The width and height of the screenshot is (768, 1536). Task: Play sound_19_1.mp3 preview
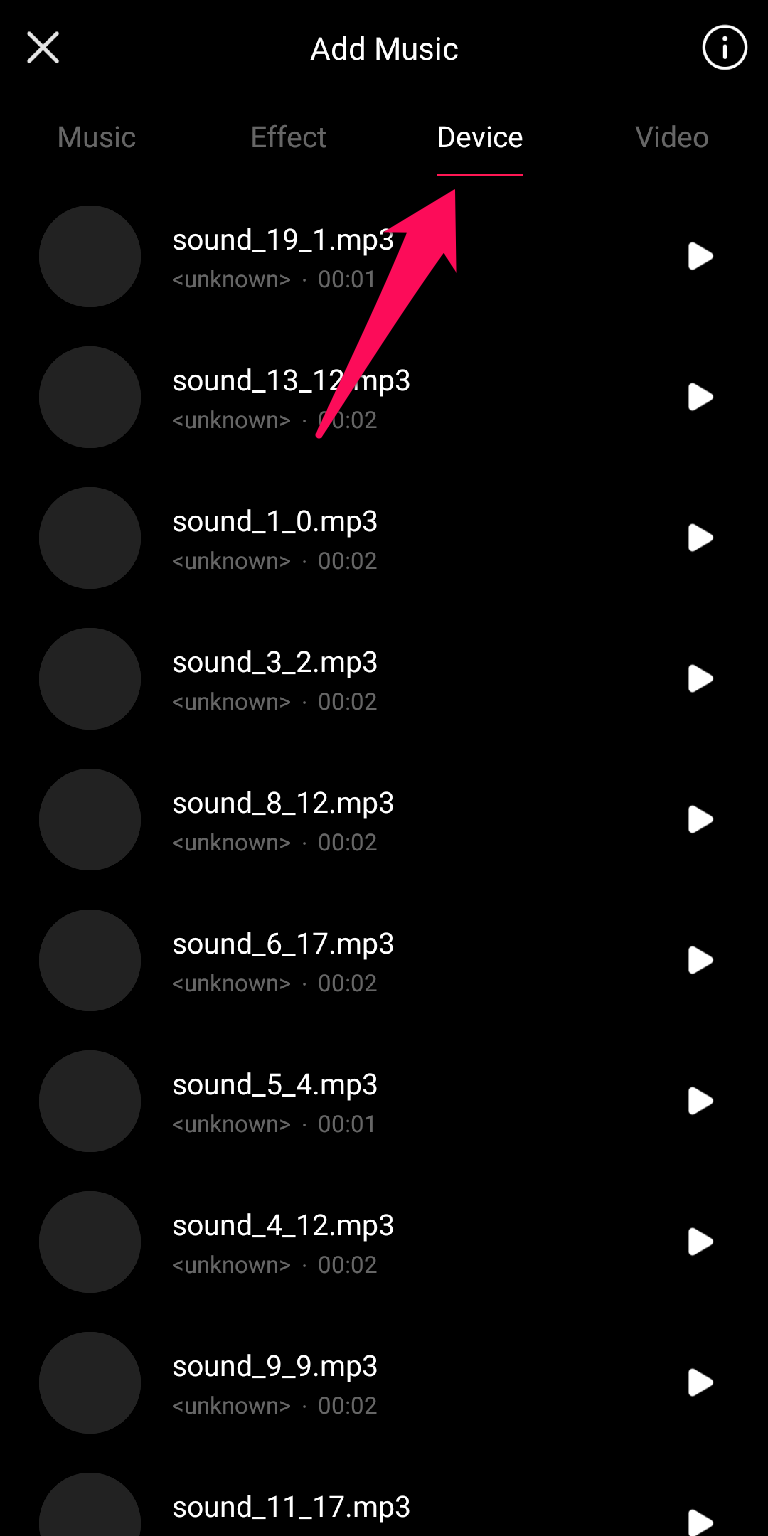pyautogui.click(x=700, y=256)
